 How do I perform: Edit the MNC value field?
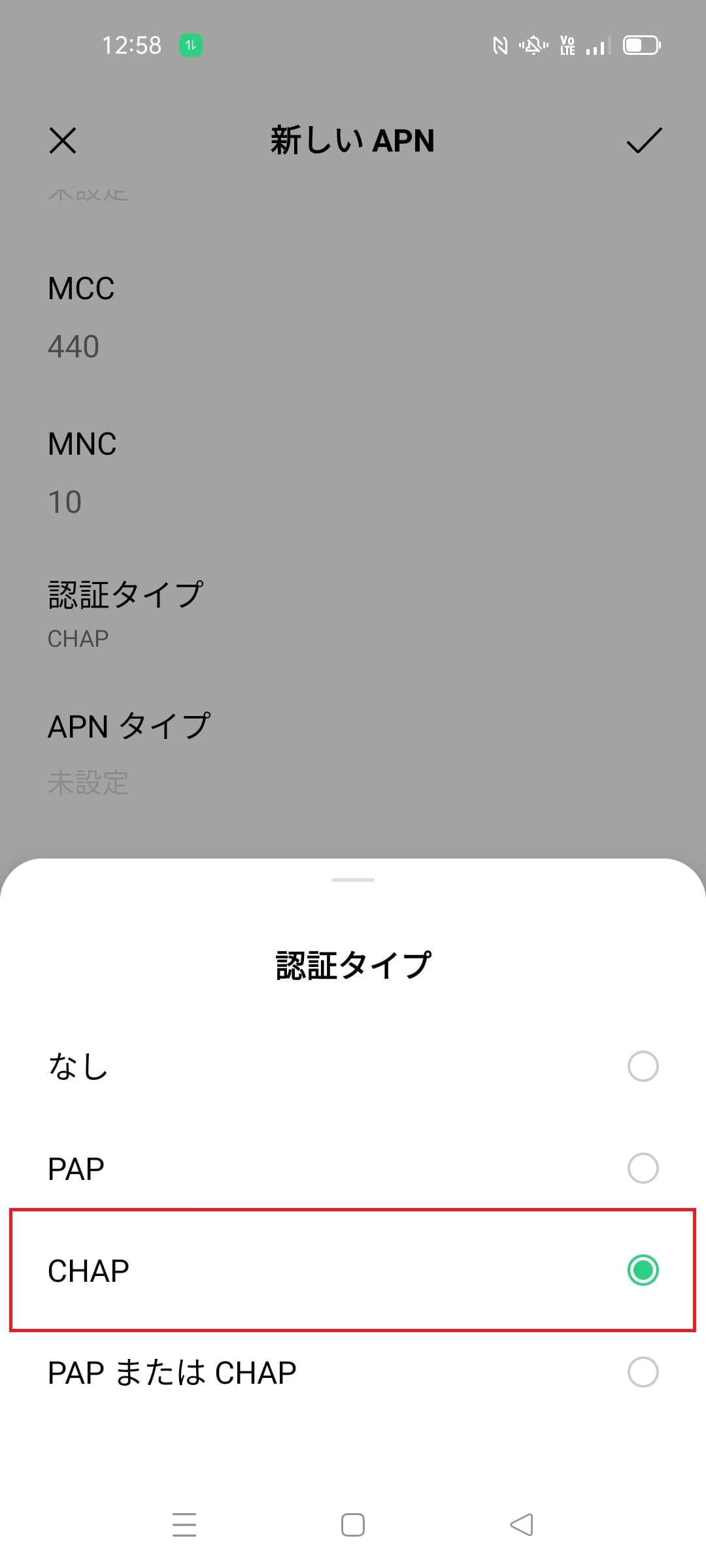[x=353, y=470]
